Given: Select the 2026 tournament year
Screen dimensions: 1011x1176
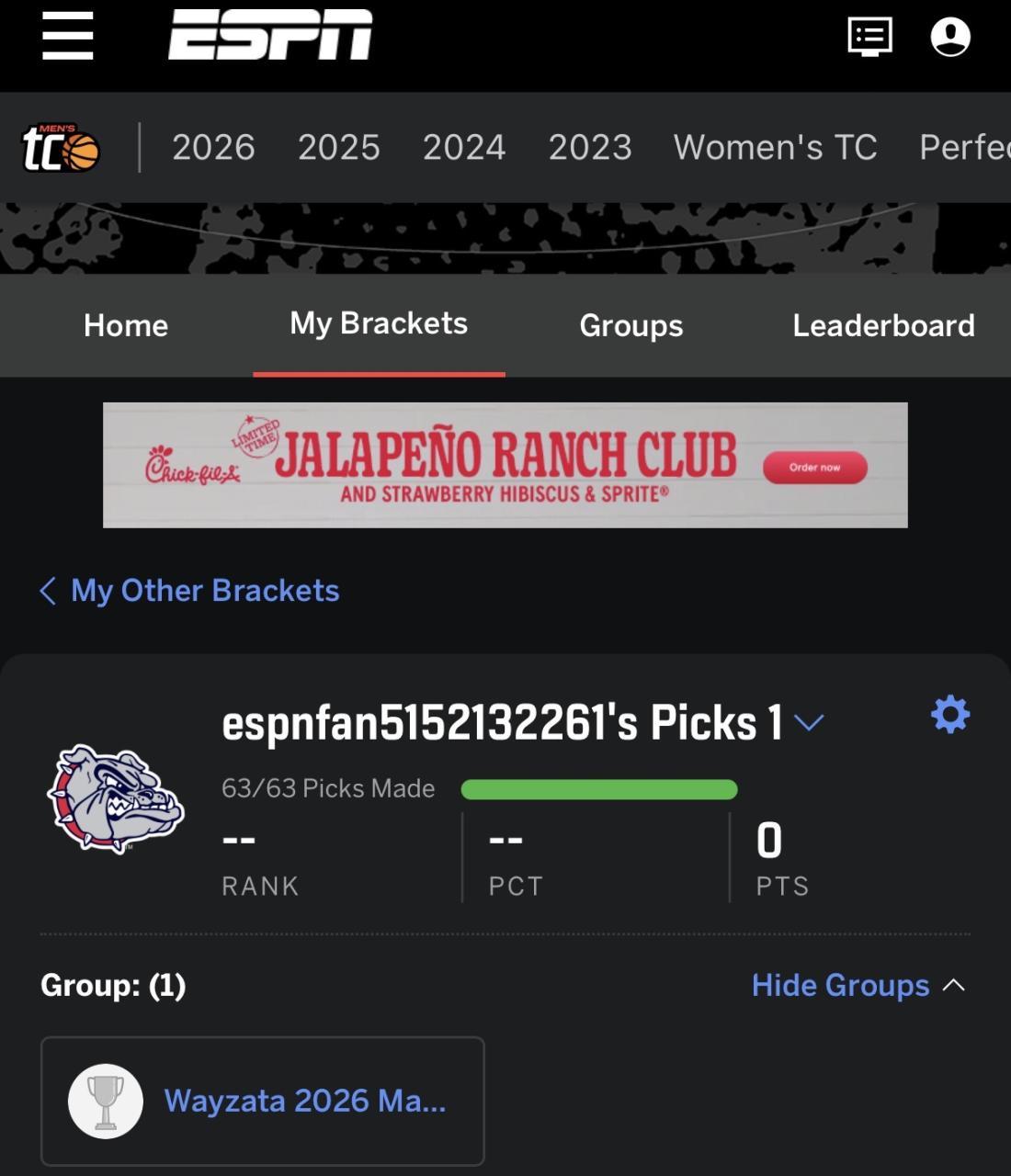Looking at the screenshot, I should 213,147.
